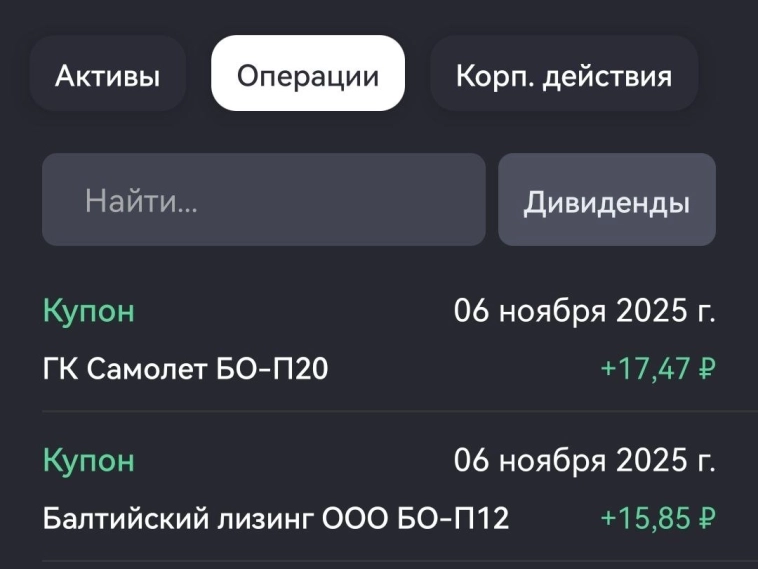Tap the Дивиденды filter button
Screen dimensions: 758x569
pos(606,200)
